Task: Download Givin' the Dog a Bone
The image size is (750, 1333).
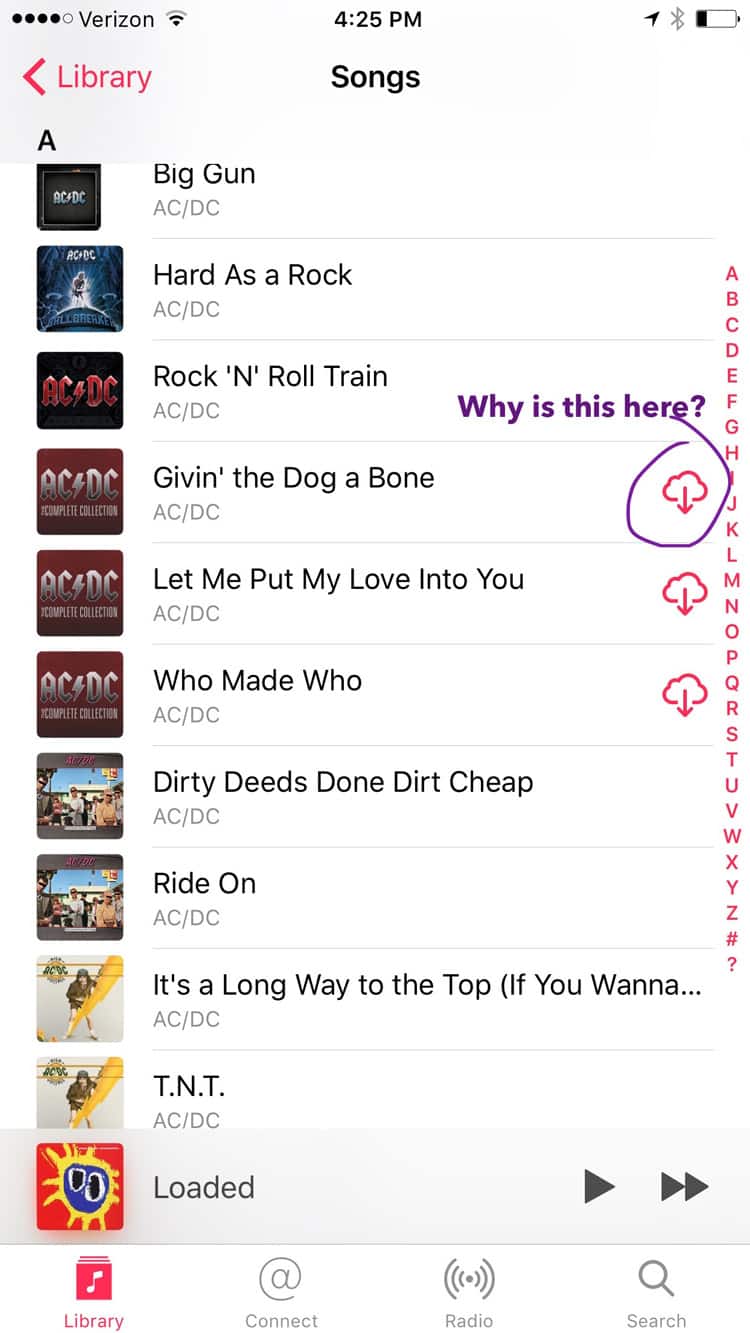Action: point(685,491)
